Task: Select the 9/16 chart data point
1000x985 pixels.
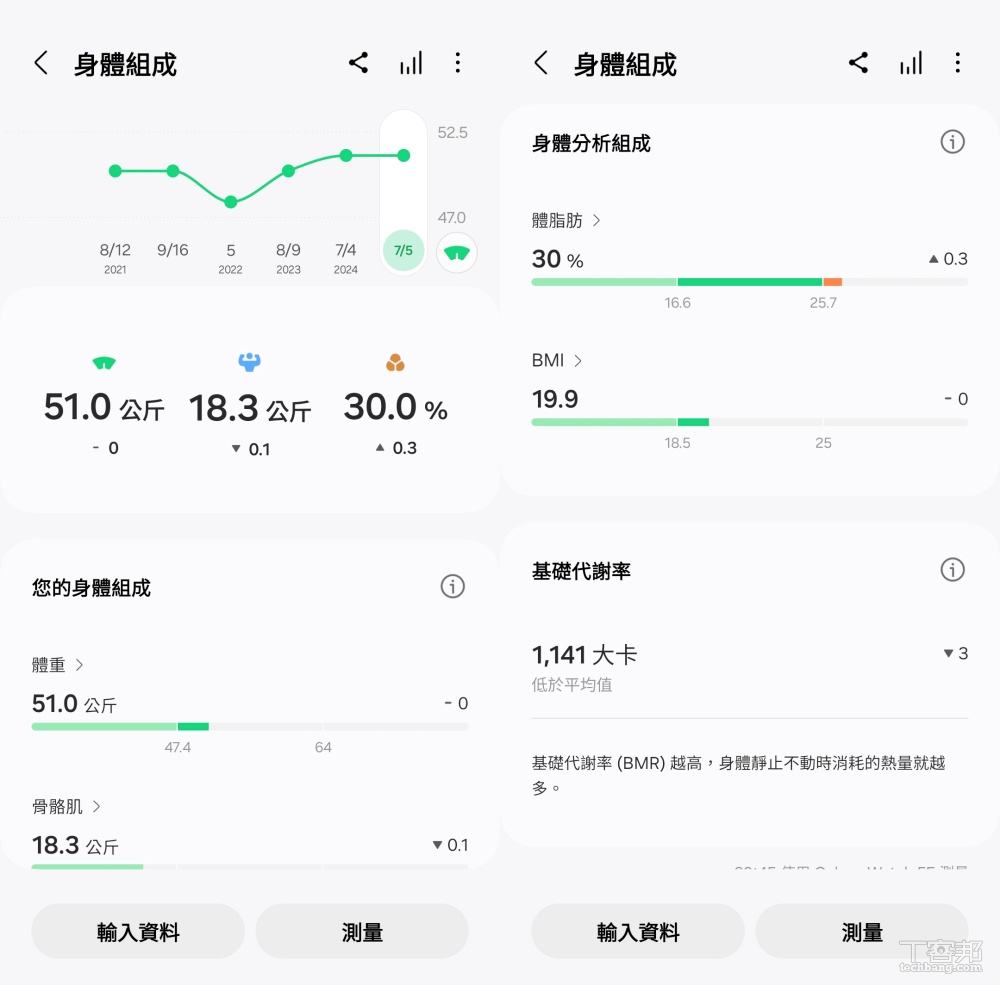Action: [x=173, y=171]
